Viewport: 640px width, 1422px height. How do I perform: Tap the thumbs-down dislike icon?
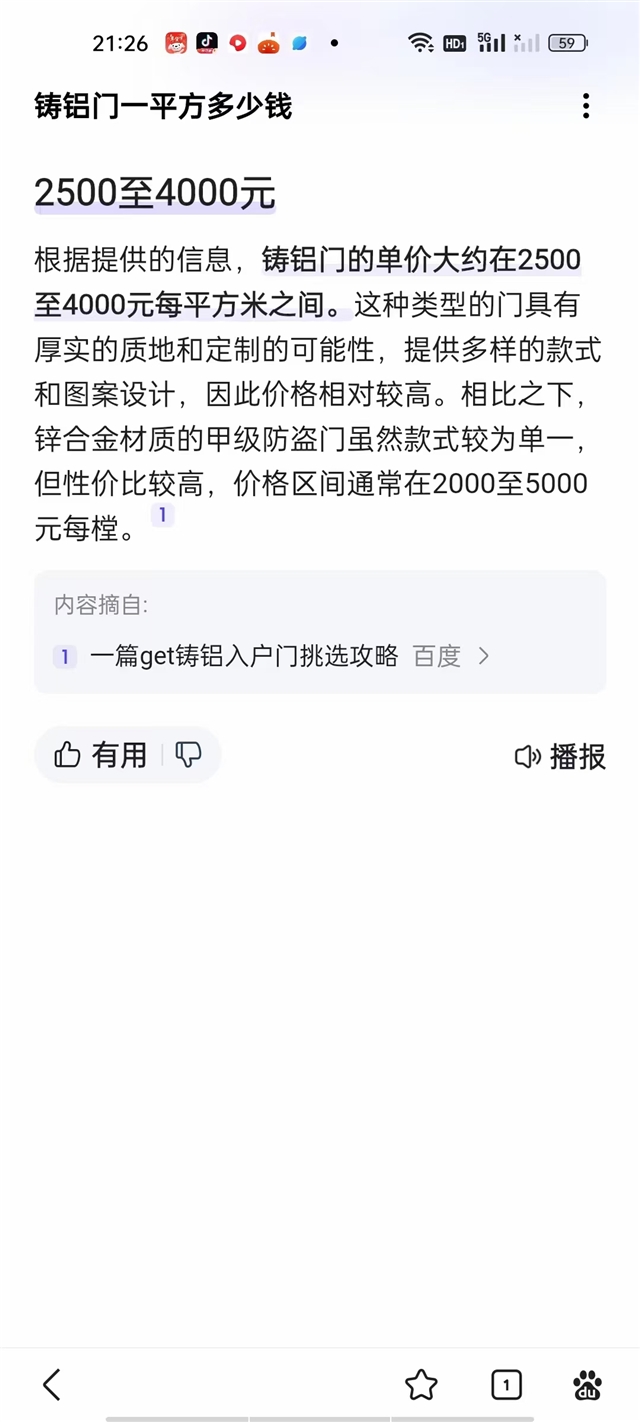[189, 755]
